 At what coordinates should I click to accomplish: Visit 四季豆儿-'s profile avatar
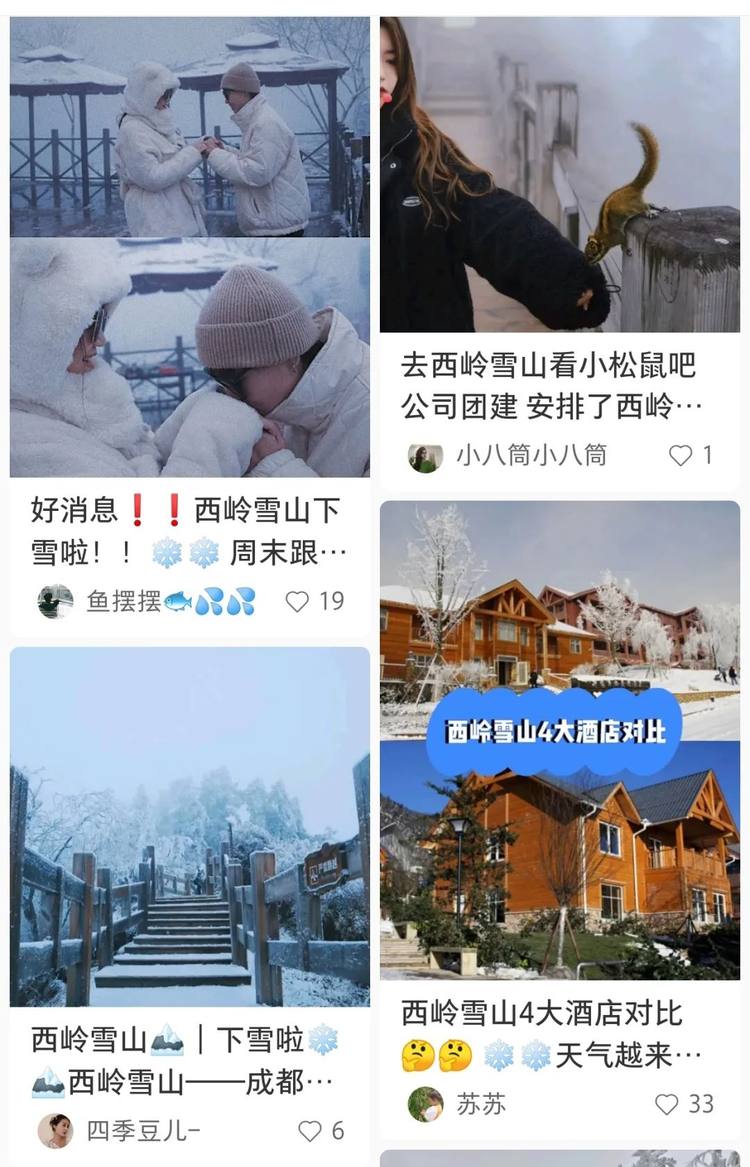(x=55, y=1131)
